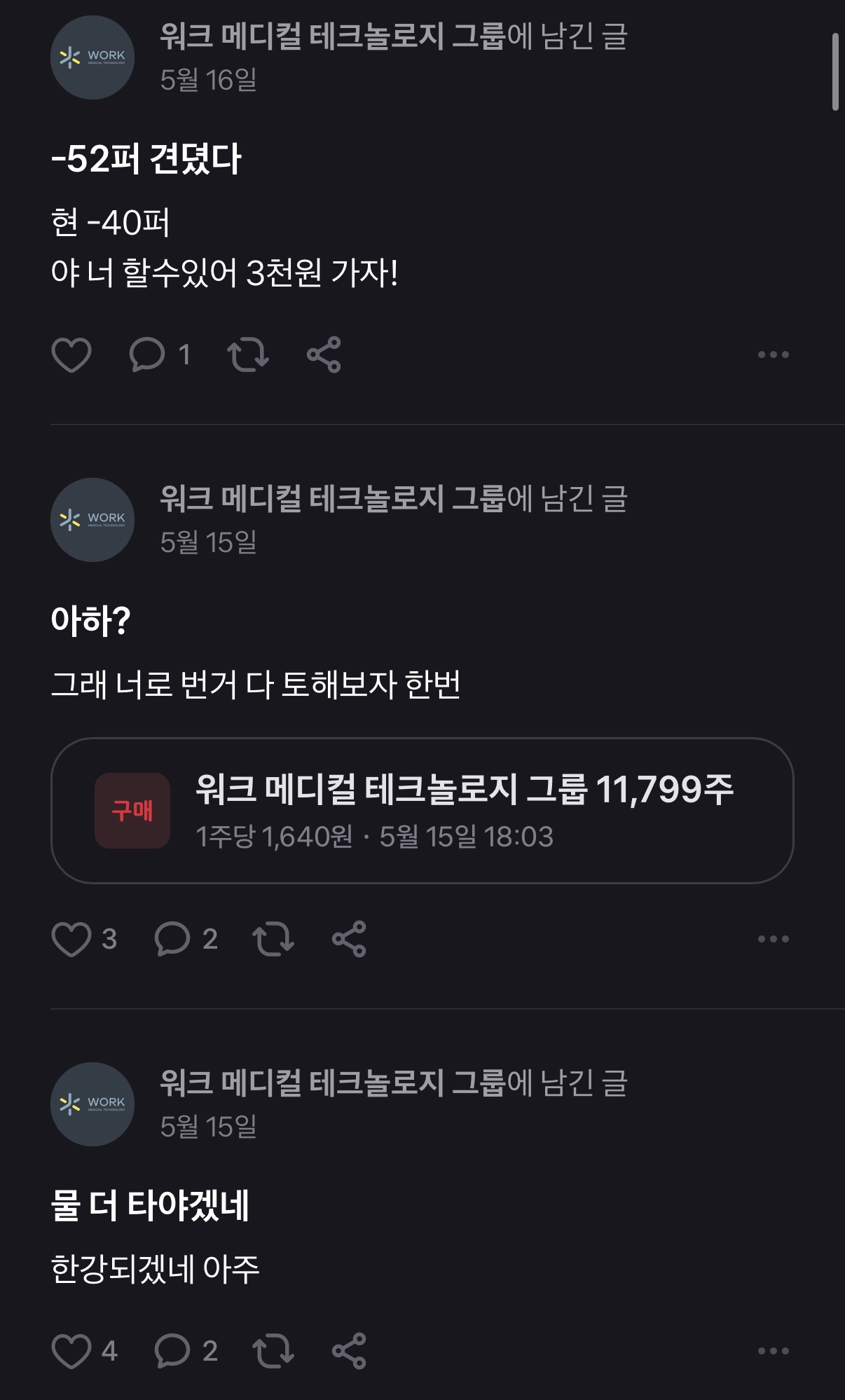Share the '물 더 타야겠네' post

(349, 1351)
